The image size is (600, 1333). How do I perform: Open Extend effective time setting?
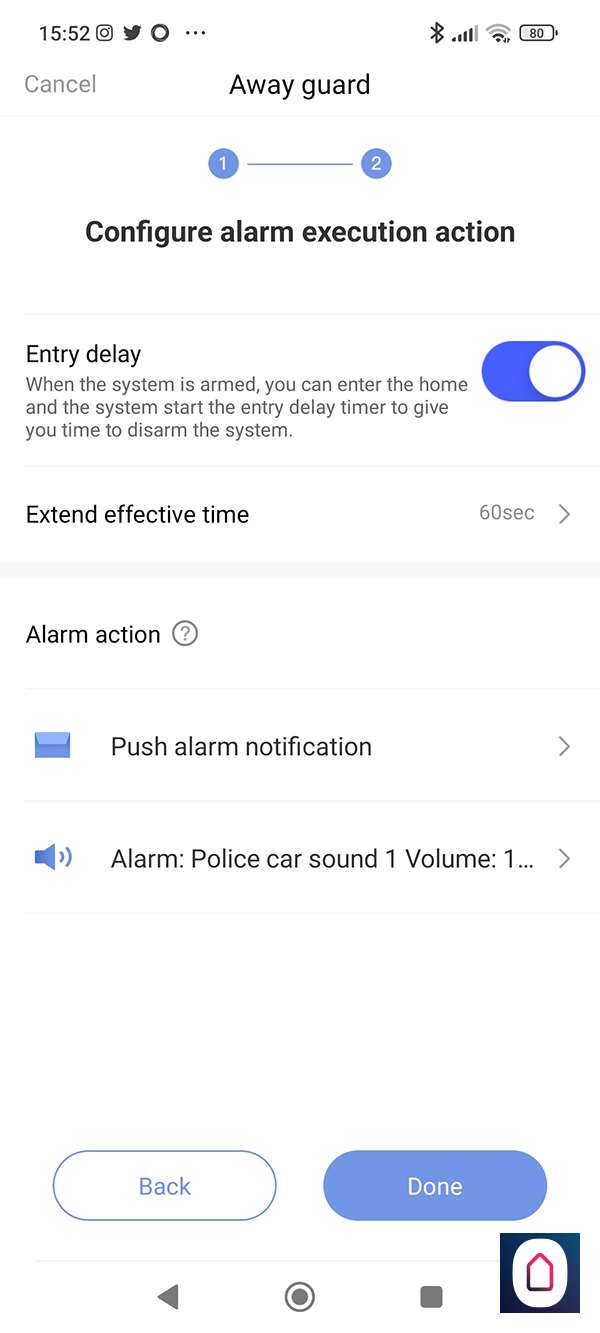point(300,514)
